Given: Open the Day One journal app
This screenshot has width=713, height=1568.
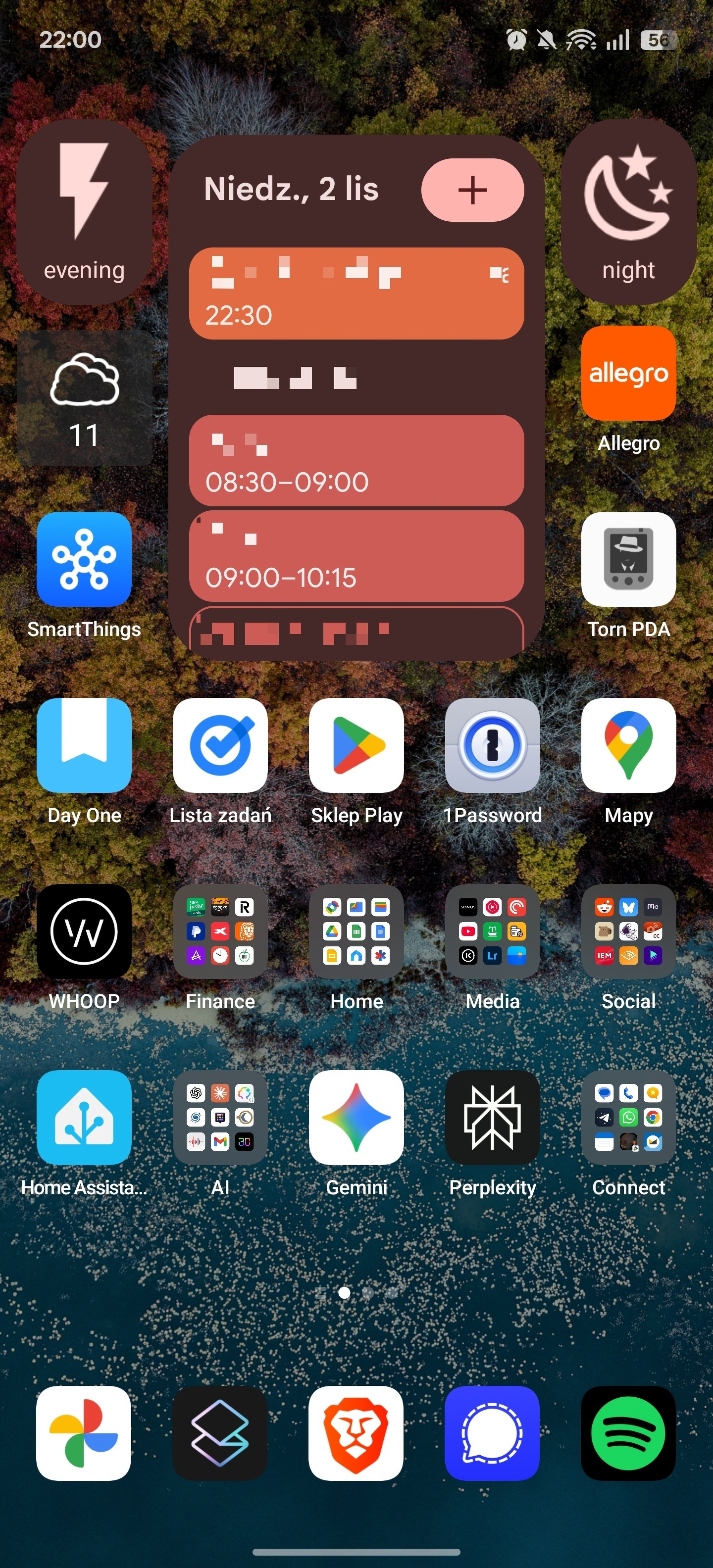Looking at the screenshot, I should point(84,746).
